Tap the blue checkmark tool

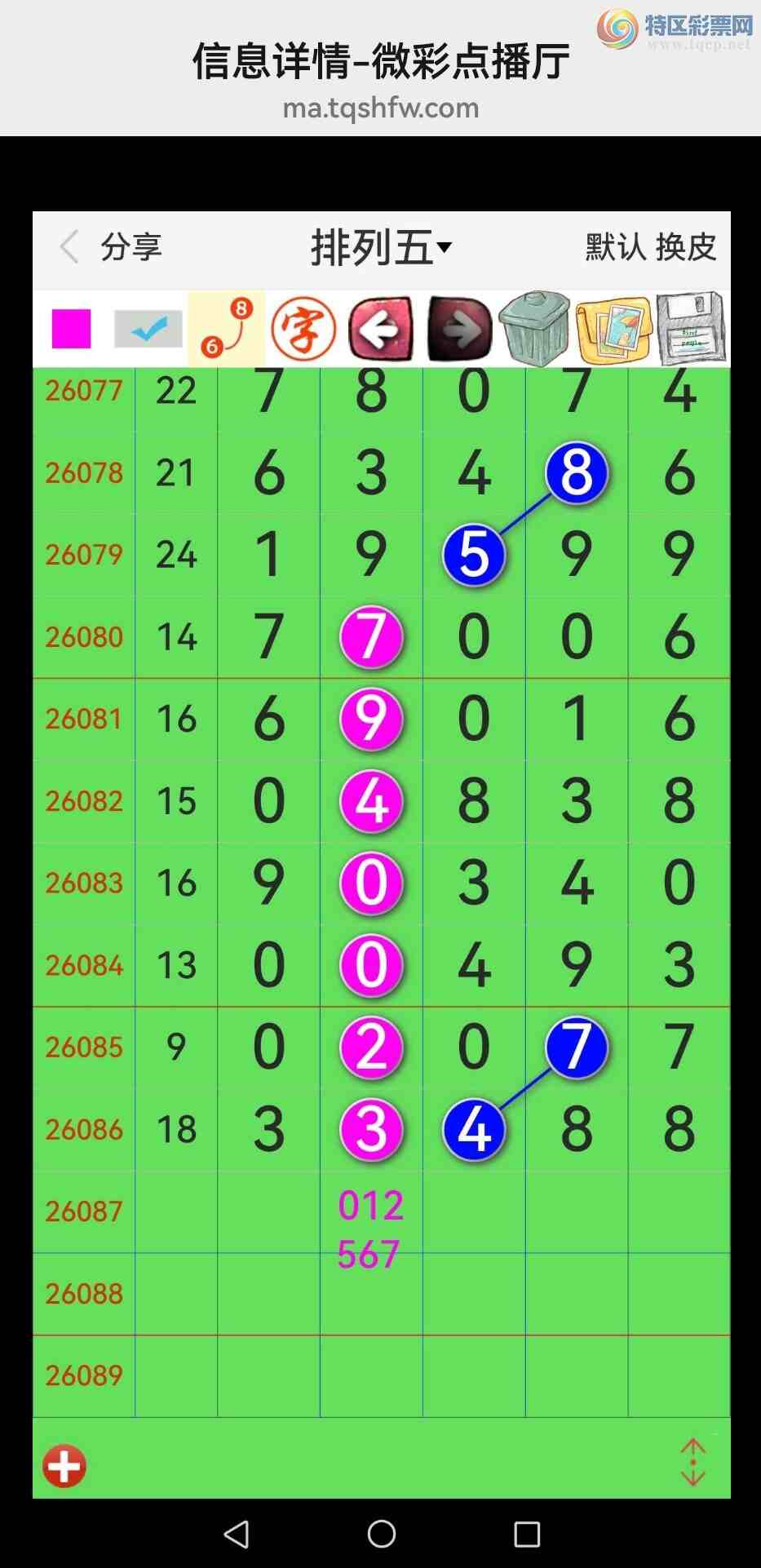pyautogui.click(x=148, y=329)
